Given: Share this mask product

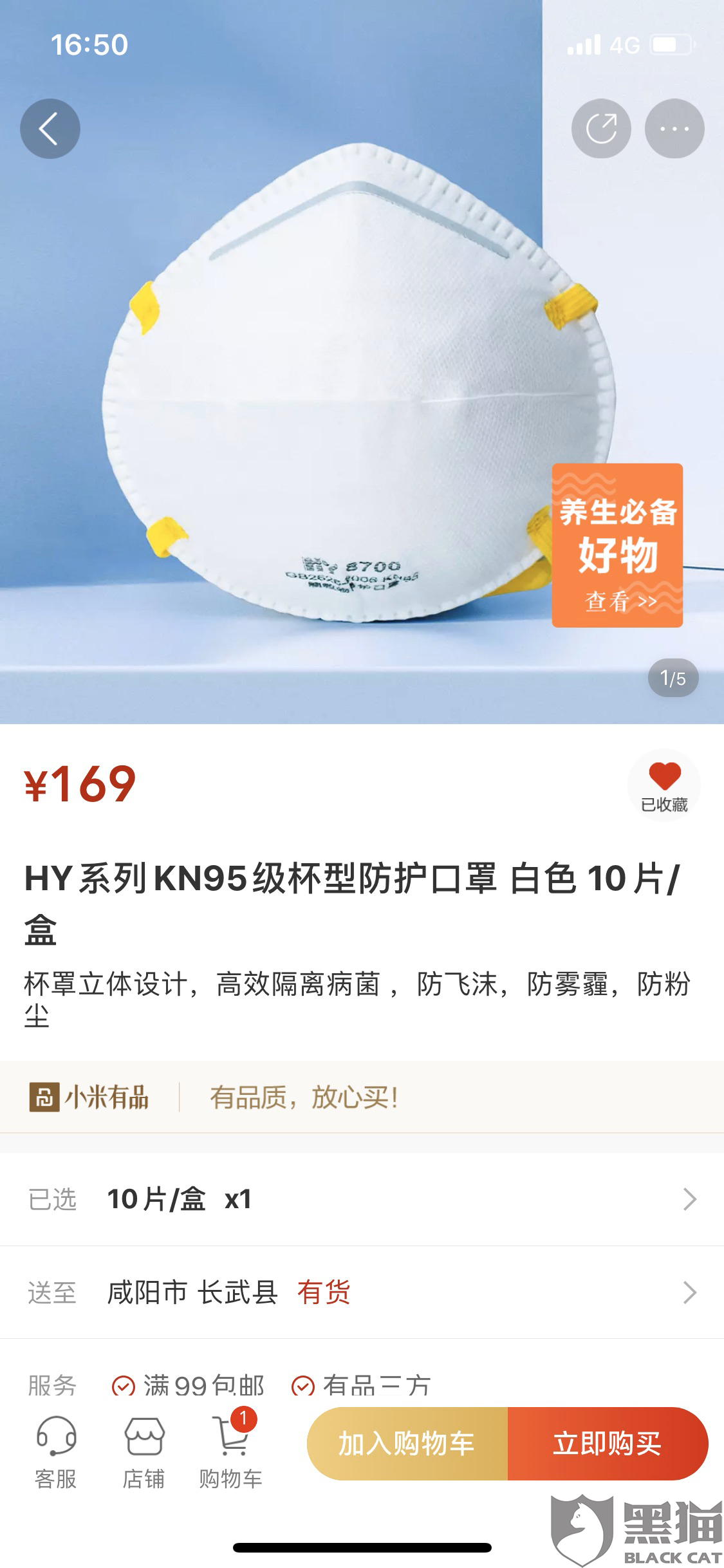Looking at the screenshot, I should coord(601,129).
